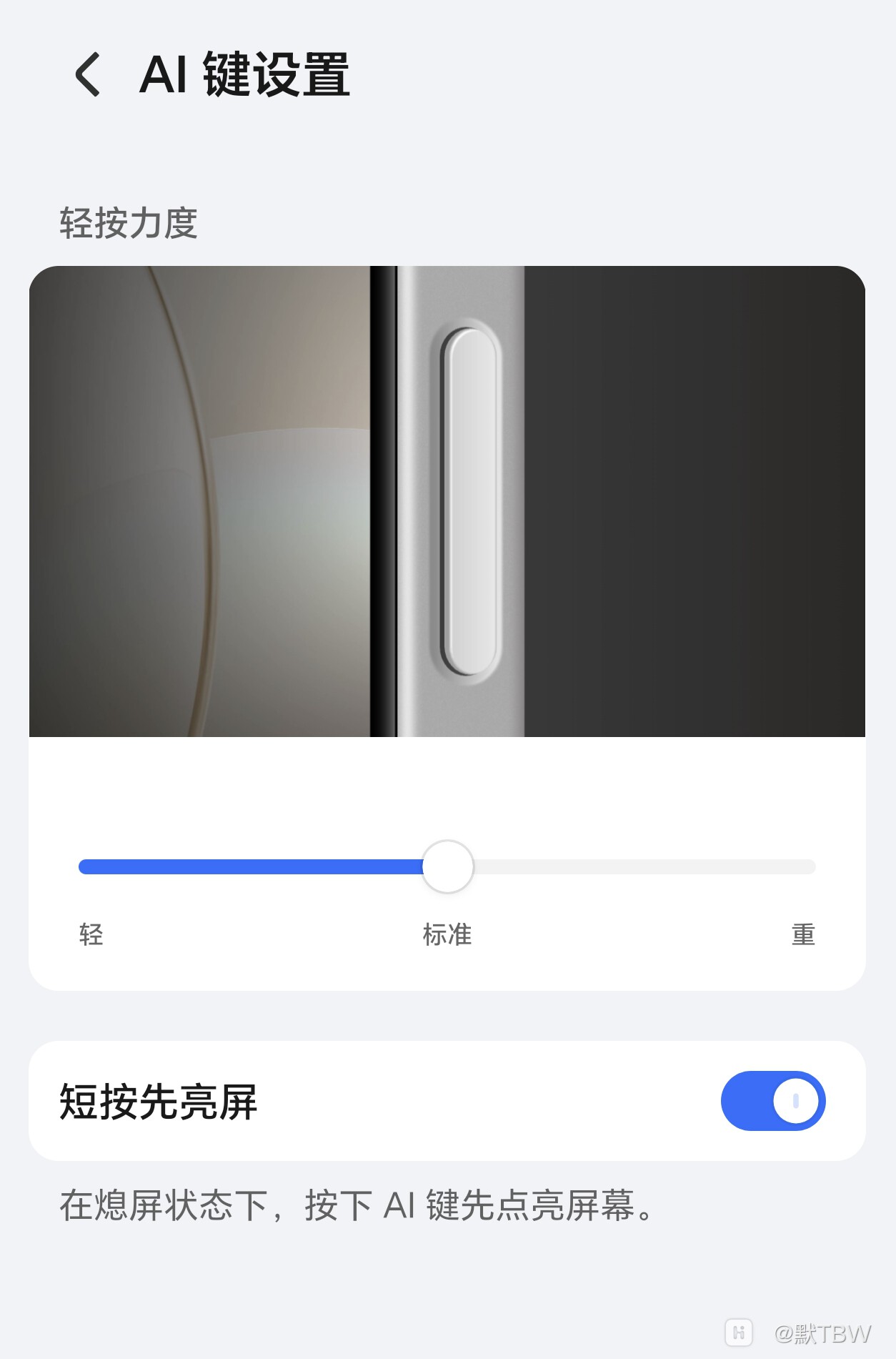
Task: Go back from AI 键设置
Action: (88, 74)
